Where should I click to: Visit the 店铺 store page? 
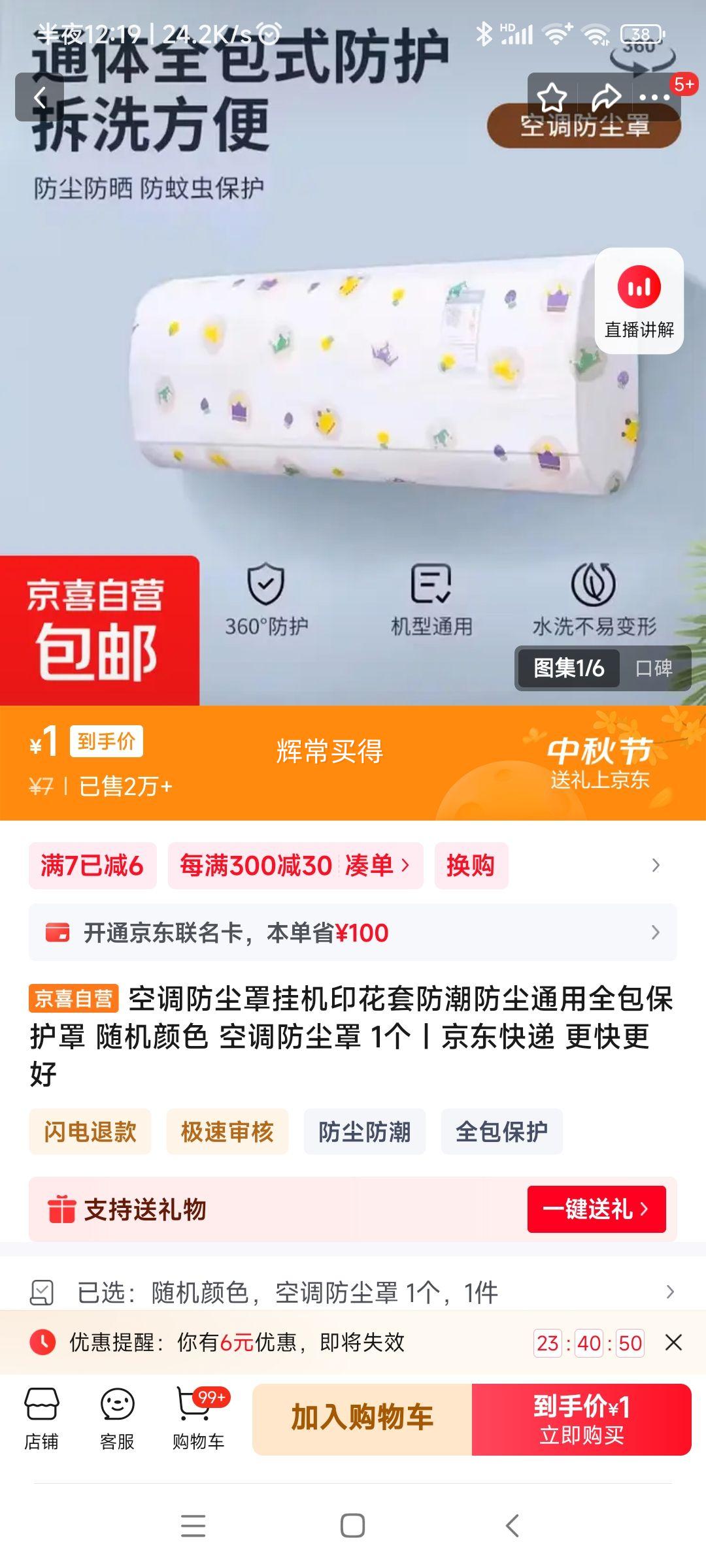(x=42, y=1419)
